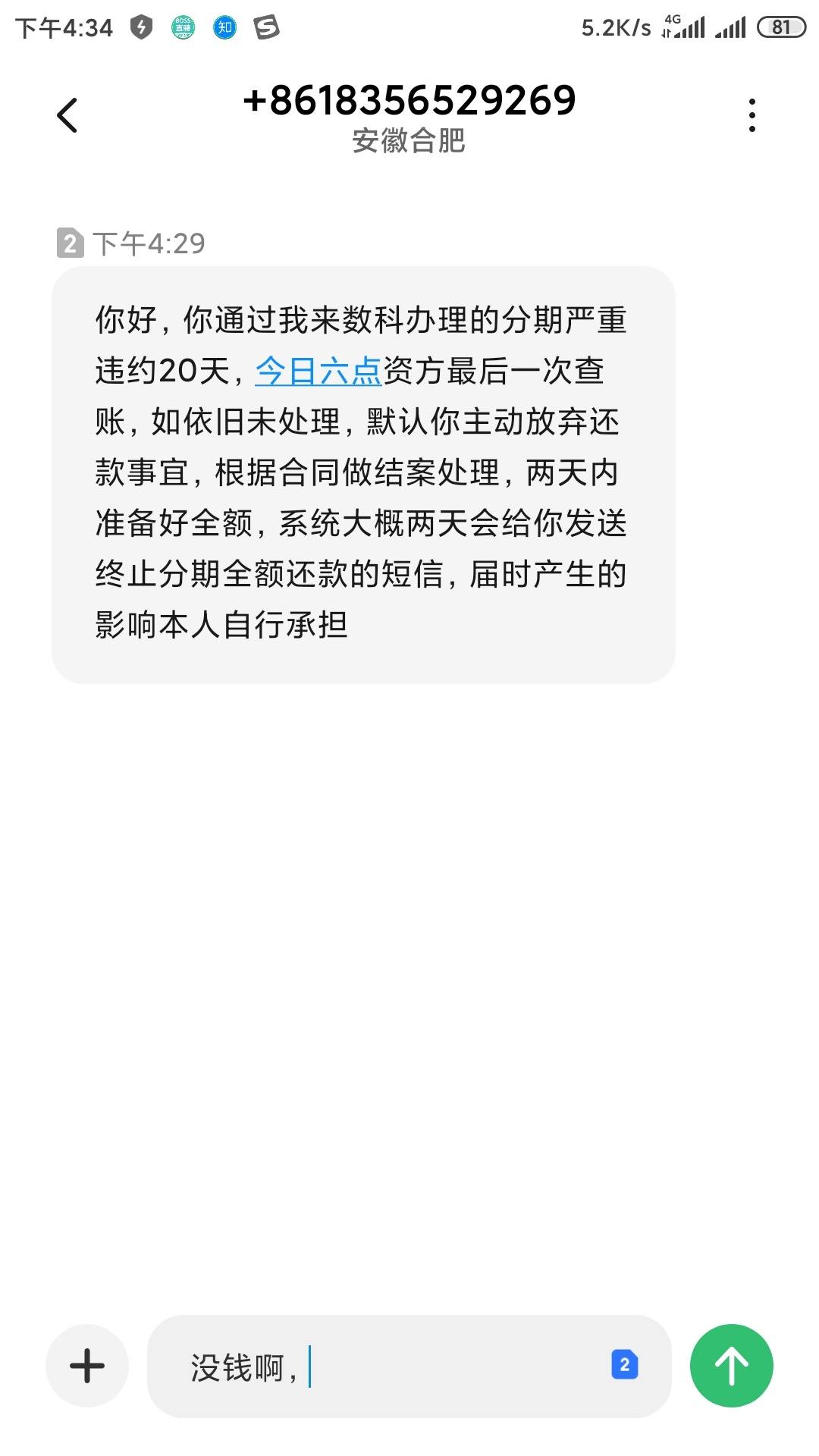Viewport: 819px width, 1456px height.
Task: Switch the SIM 2 card selector
Action: coord(624,1365)
